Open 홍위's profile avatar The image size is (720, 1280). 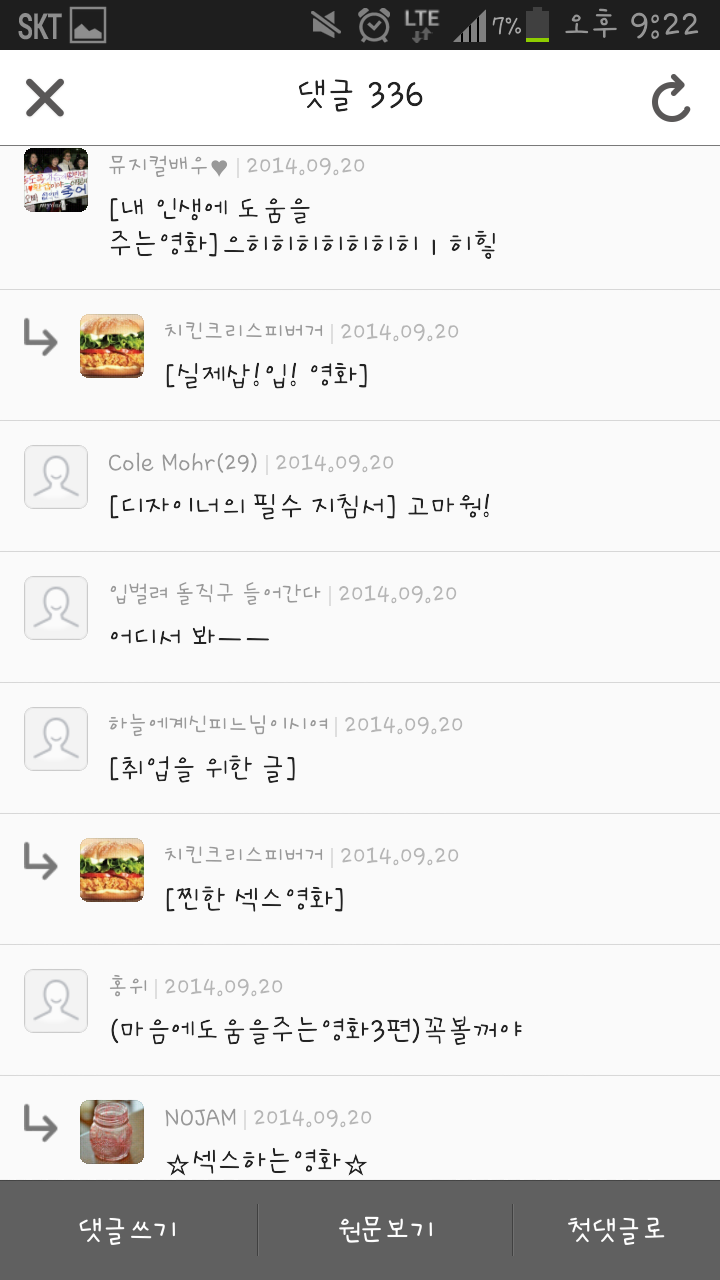click(x=56, y=1001)
